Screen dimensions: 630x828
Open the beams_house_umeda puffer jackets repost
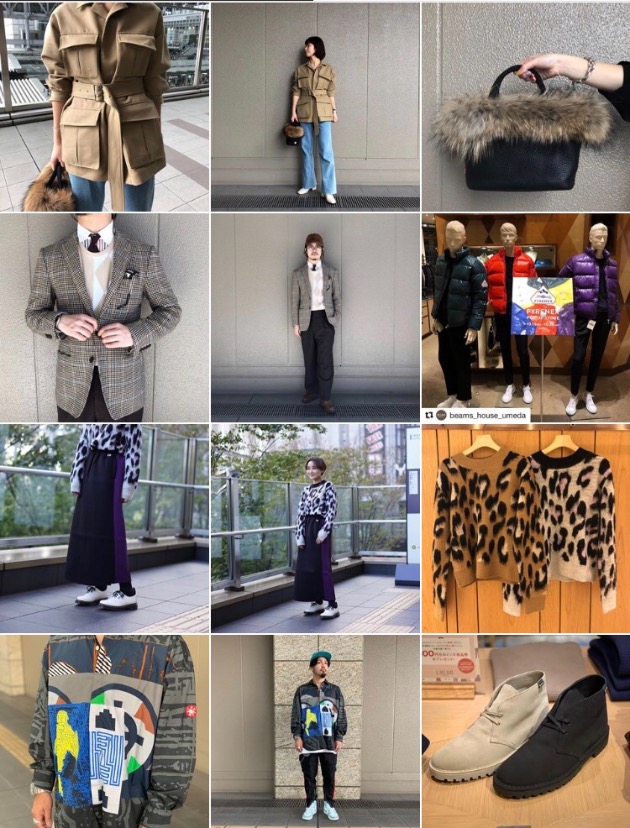point(525,317)
